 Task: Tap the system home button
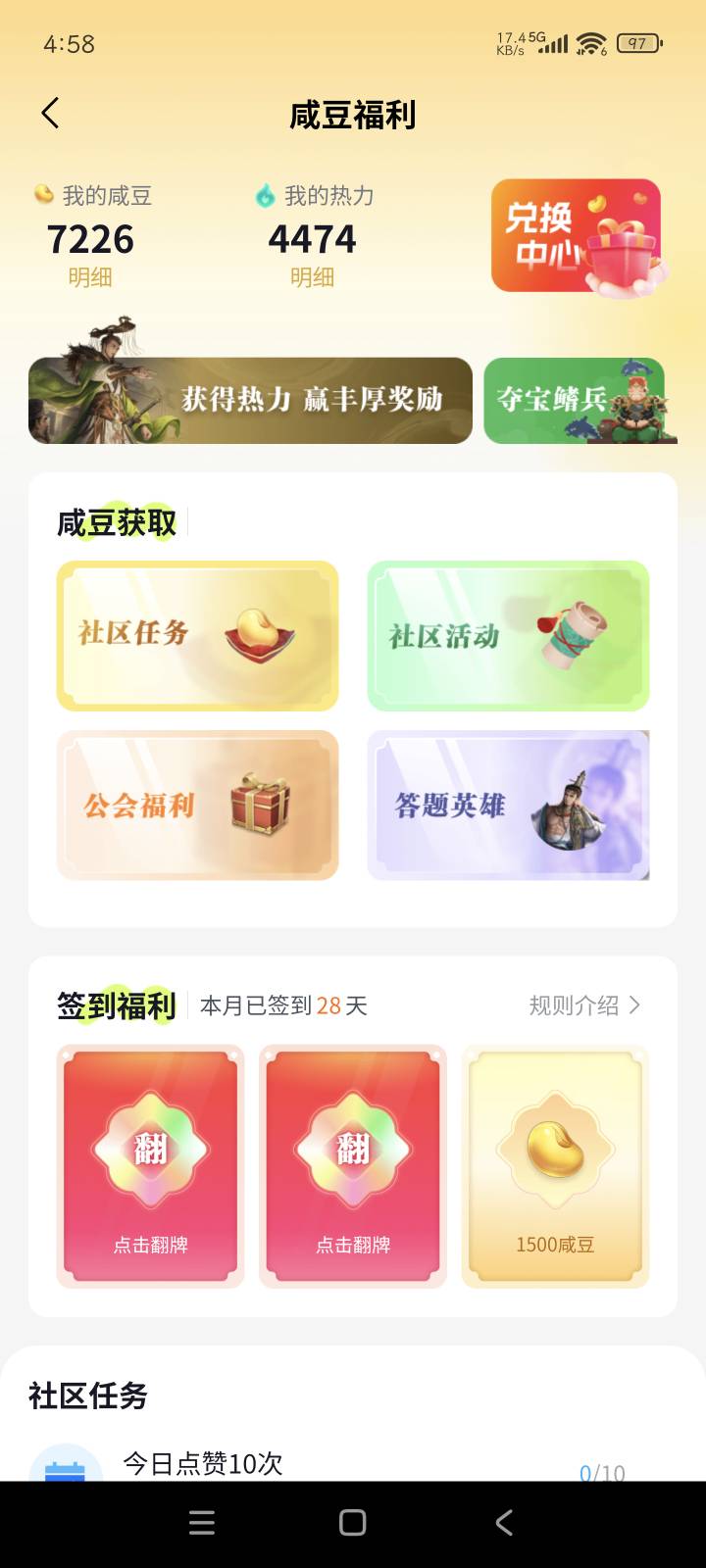[353, 1522]
